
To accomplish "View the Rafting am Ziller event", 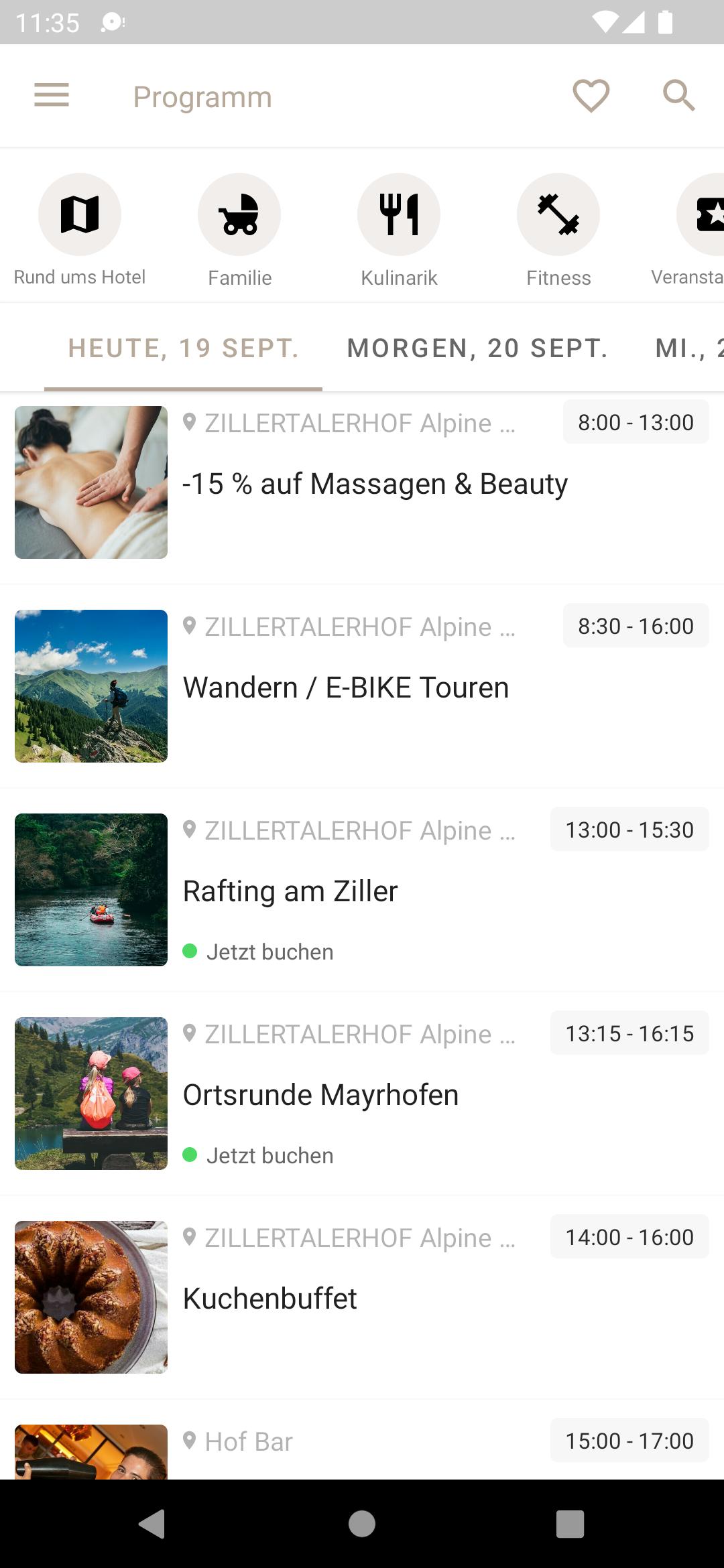I will tap(362, 890).
